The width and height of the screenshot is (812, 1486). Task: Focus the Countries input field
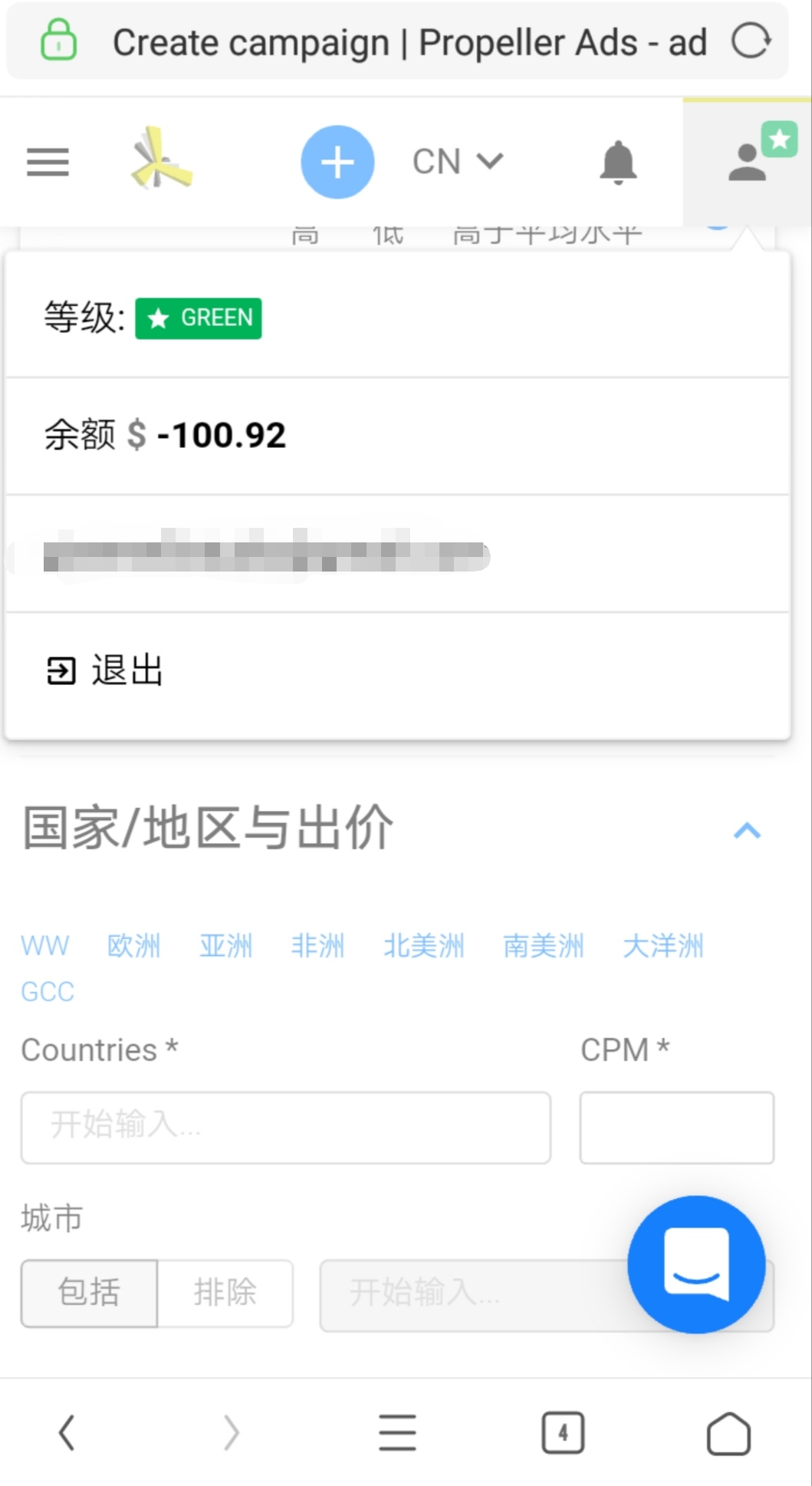(x=286, y=1128)
